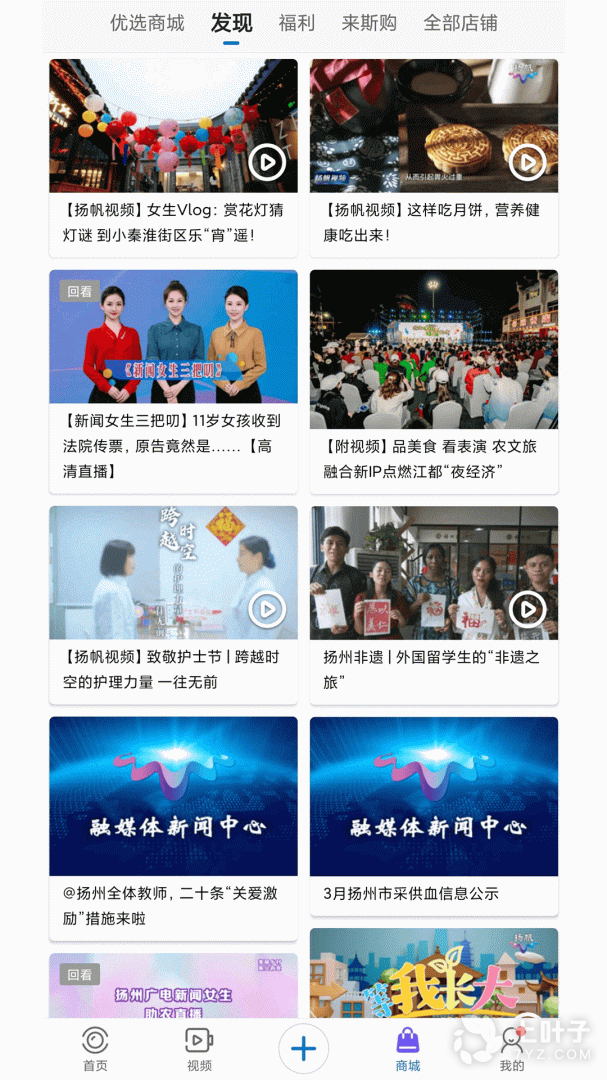Open the 福利 tab
The image size is (607, 1080).
(296, 23)
